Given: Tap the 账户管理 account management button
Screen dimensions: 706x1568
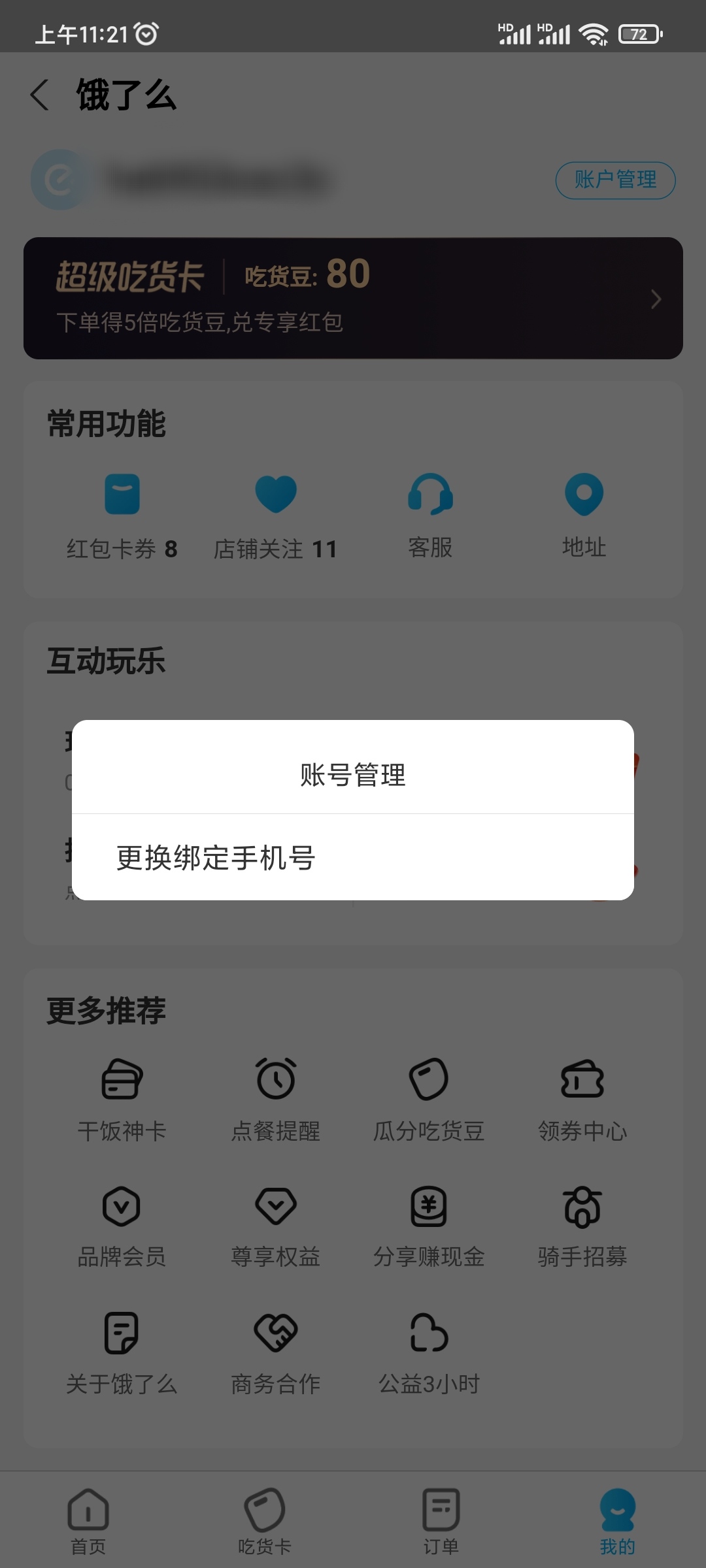Looking at the screenshot, I should [616, 180].
